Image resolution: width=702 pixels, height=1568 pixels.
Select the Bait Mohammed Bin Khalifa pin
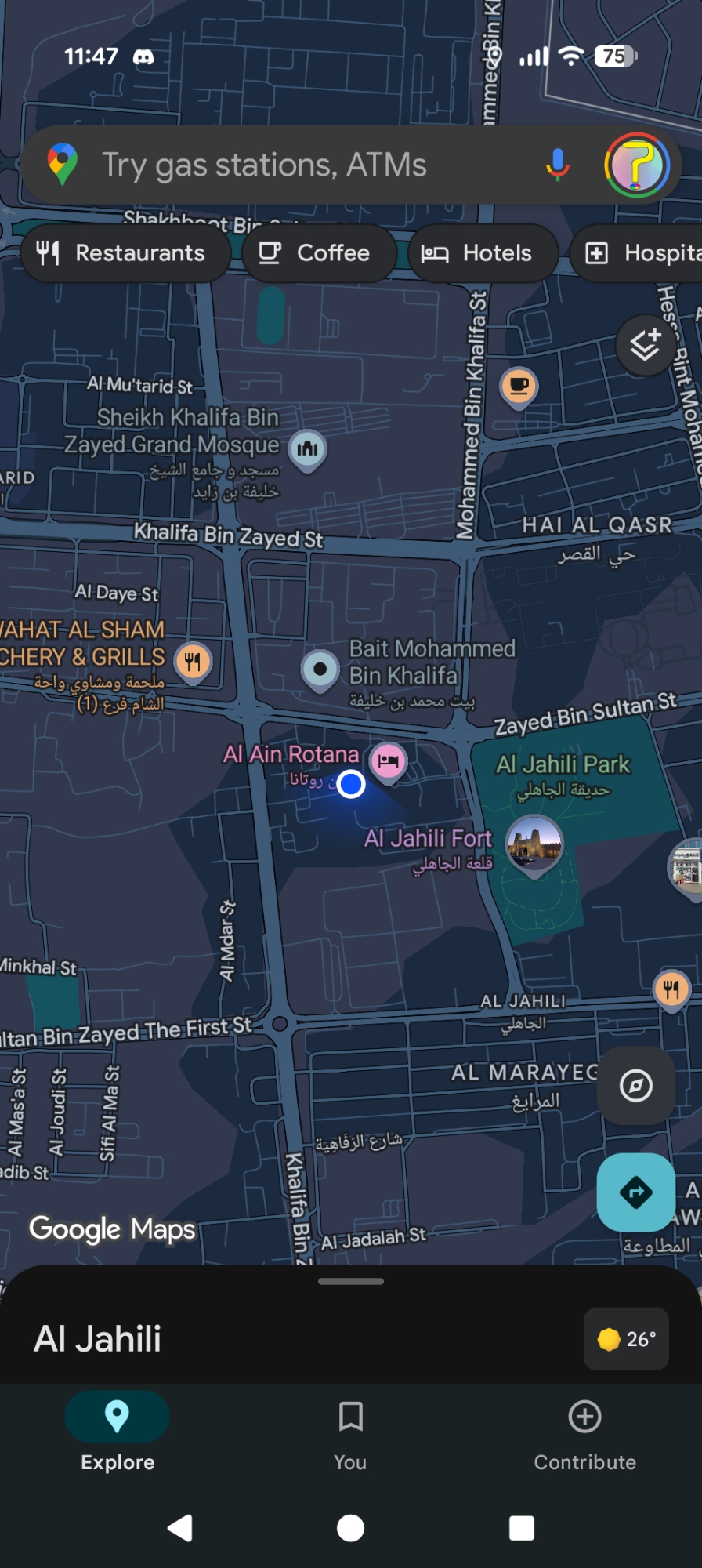click(x=320, y=670)
